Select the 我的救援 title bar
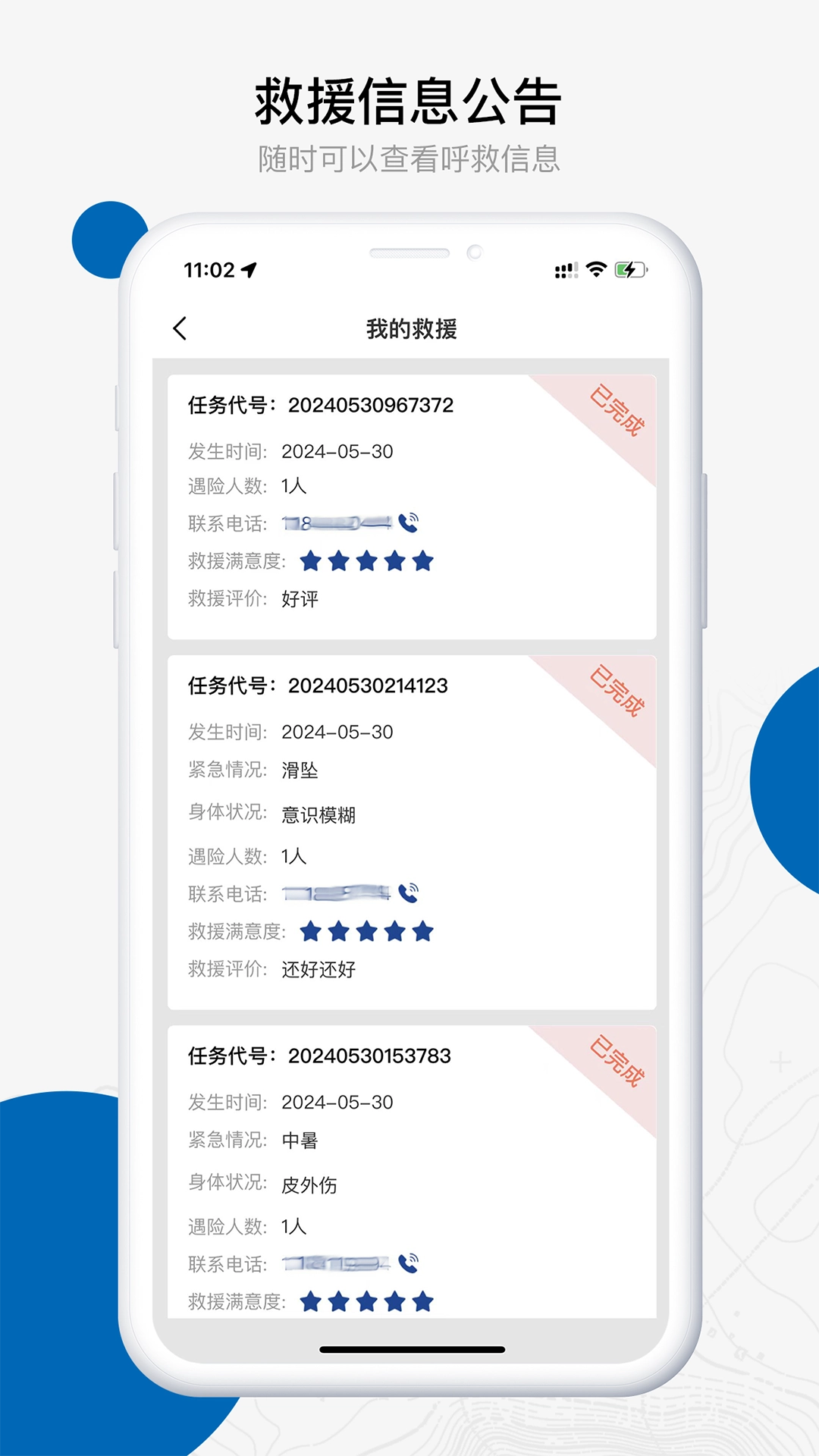 410,329
